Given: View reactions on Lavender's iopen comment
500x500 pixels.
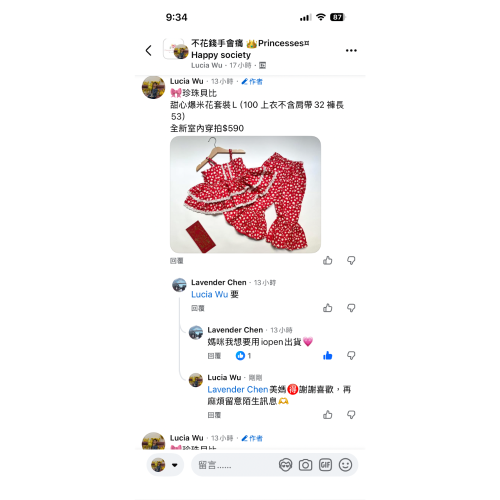Looking at the screenshot, I should click(x=243, y=356).
